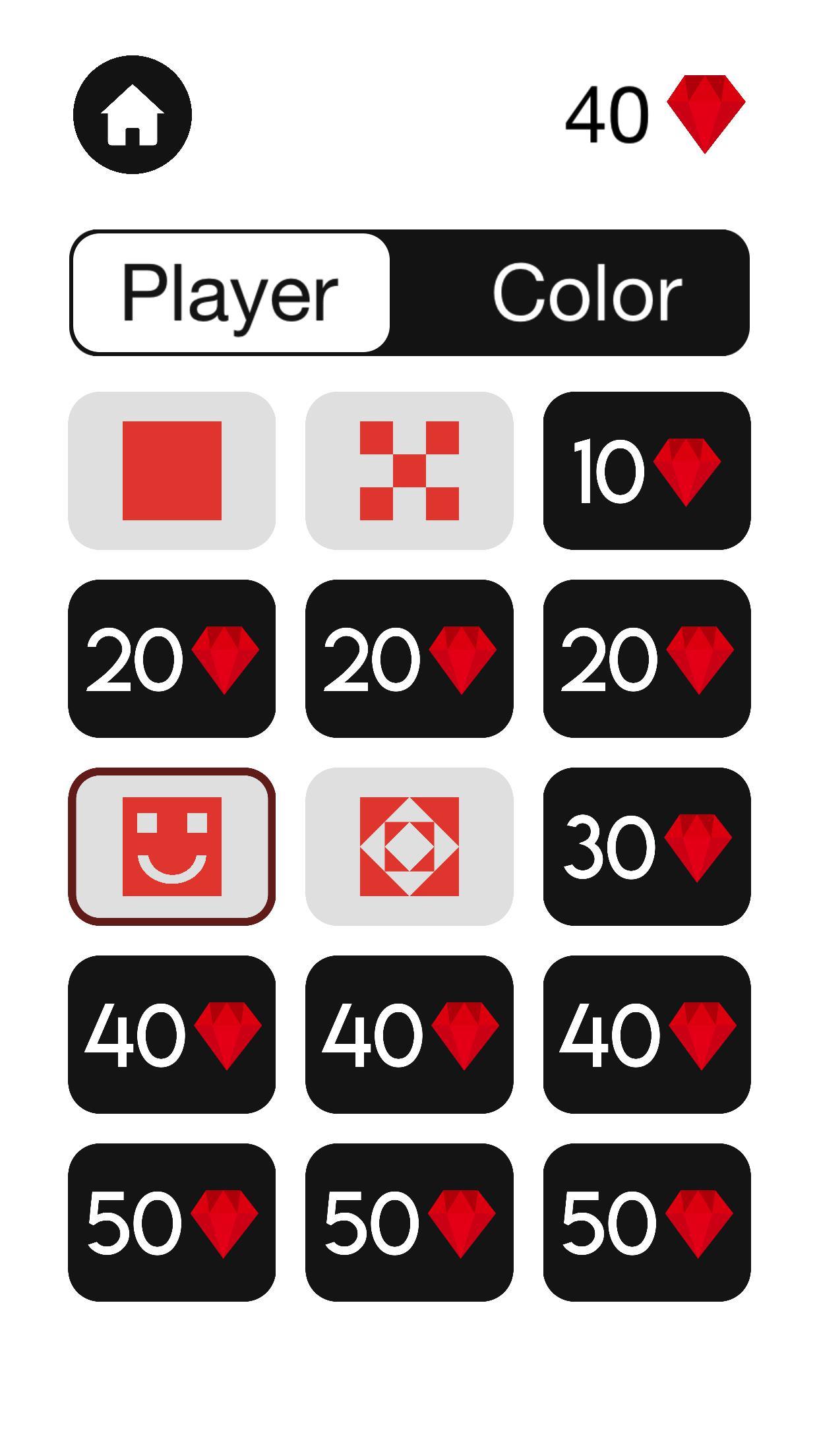The width and height of the screenshot is (819, 1456).
Task: Pick the checkered square player skin
Action: point(409,471)
